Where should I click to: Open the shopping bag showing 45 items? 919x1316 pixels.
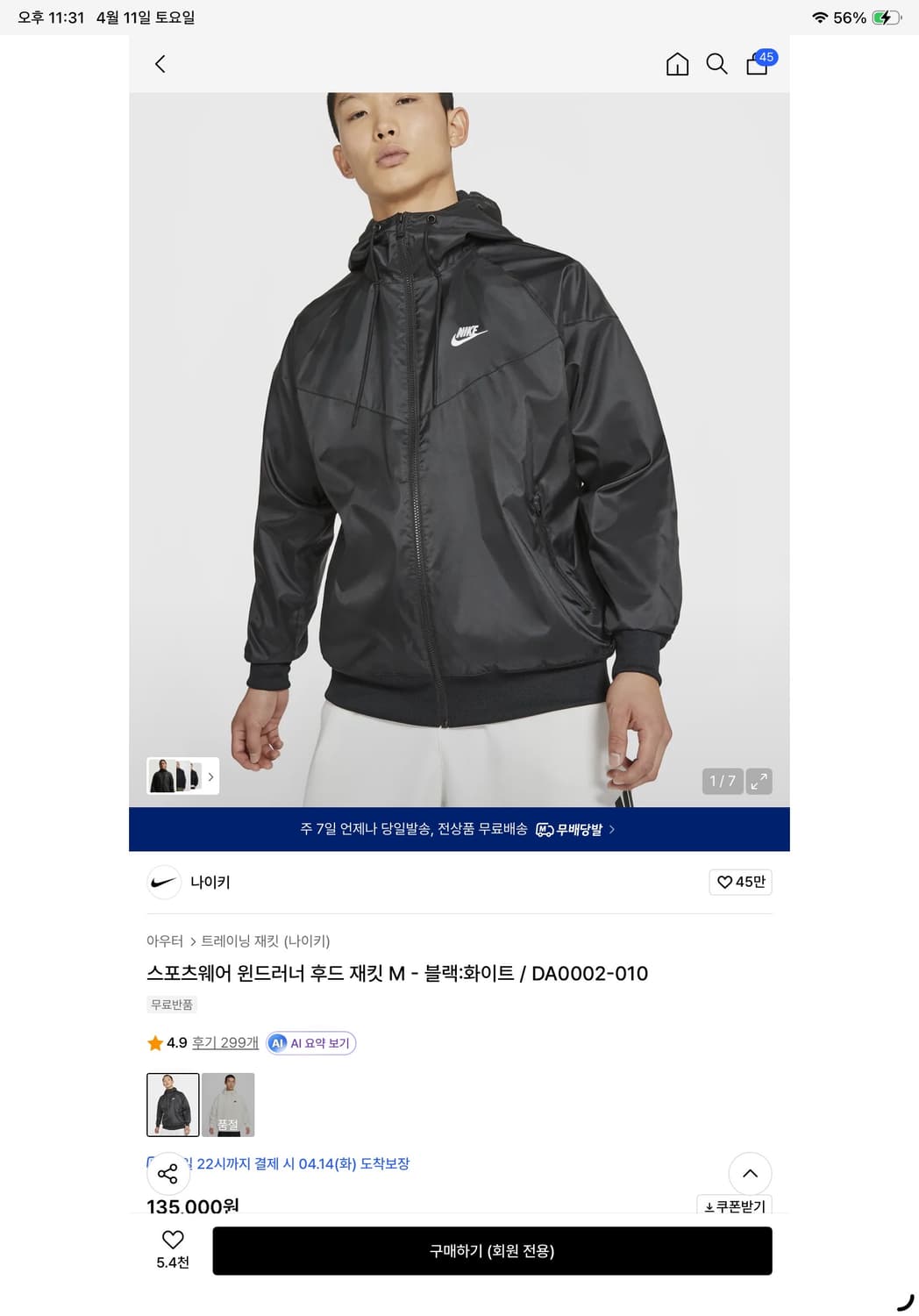click(756, 66)
